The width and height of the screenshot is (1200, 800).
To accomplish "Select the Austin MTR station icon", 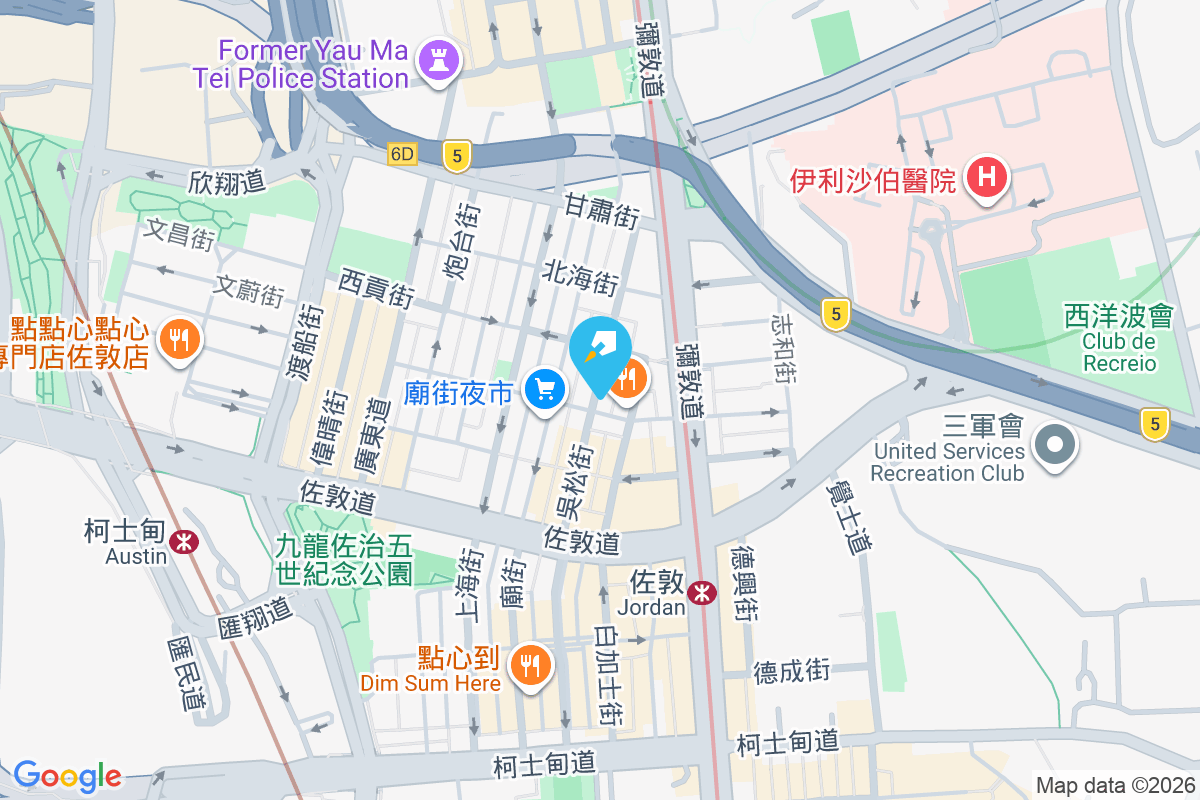I will (x=183, y=542).
